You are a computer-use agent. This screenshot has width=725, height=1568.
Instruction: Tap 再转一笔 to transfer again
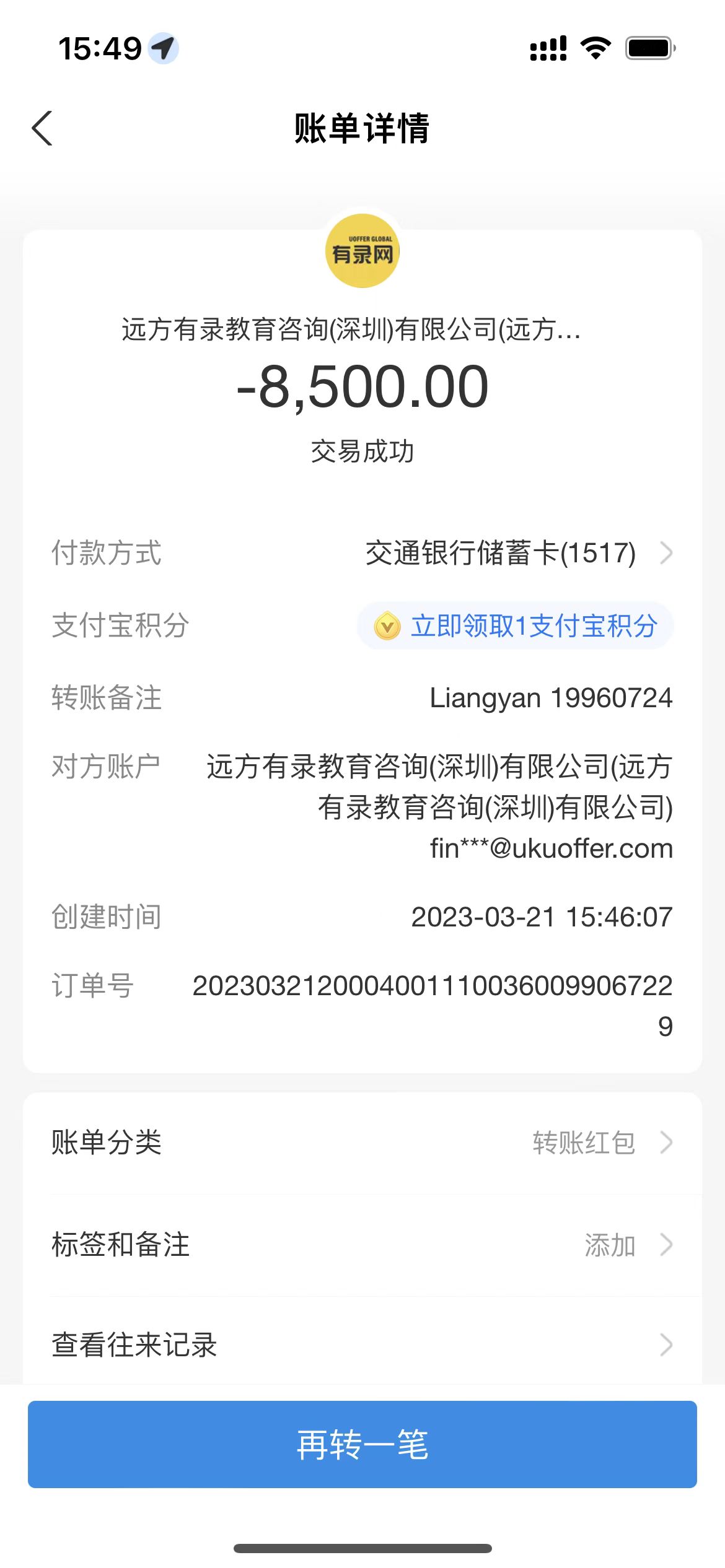point(362,1444)
